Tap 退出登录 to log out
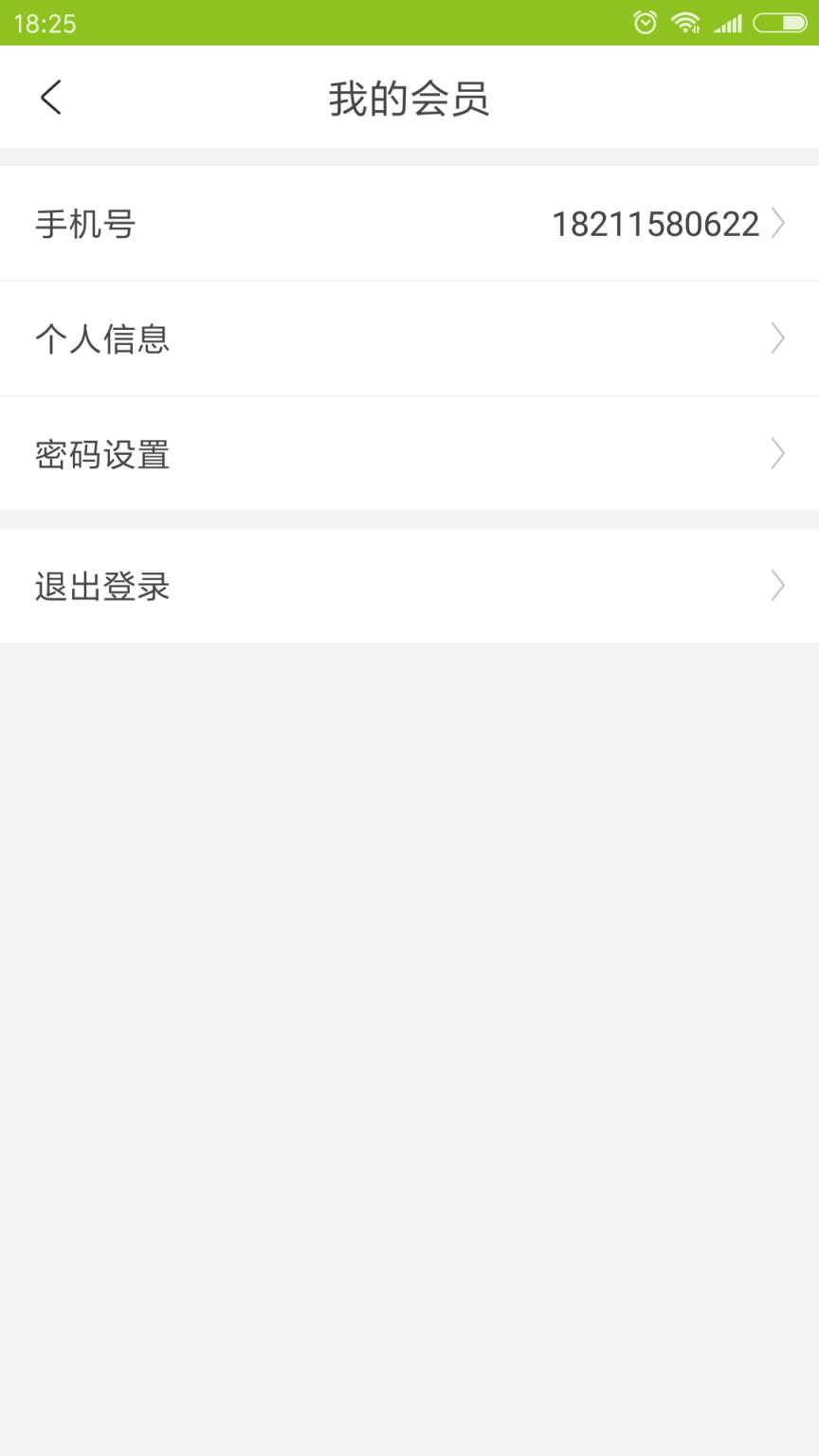 point(409,585)
